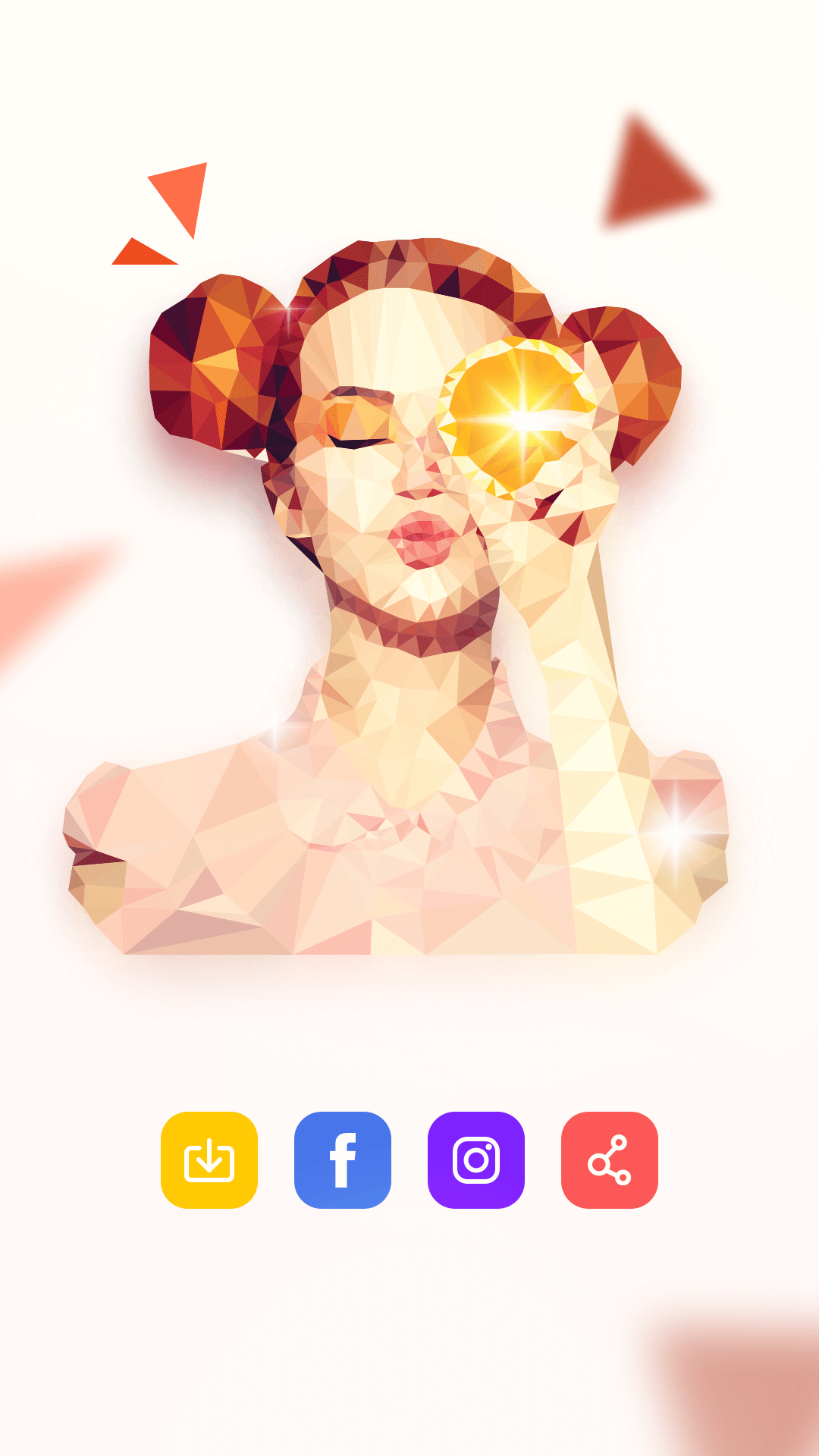Tap the blurred red triangle at top right
The image size is (819, 1456).
click(652, 167)
